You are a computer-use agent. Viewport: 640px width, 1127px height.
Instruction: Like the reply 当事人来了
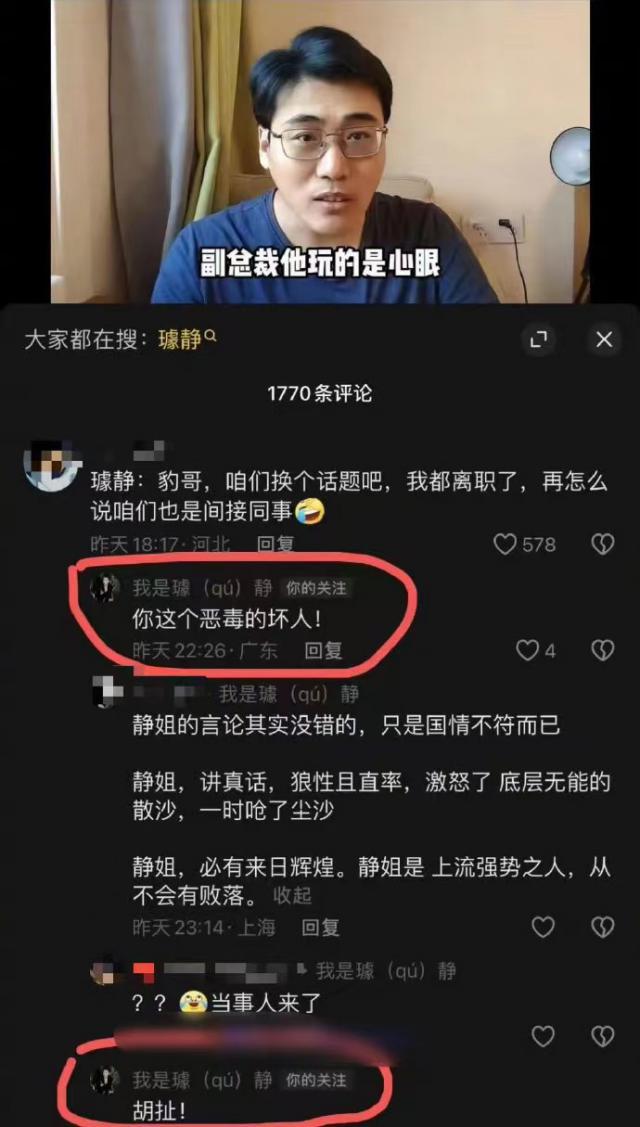pyautogui.click(x=543, y=1036)
